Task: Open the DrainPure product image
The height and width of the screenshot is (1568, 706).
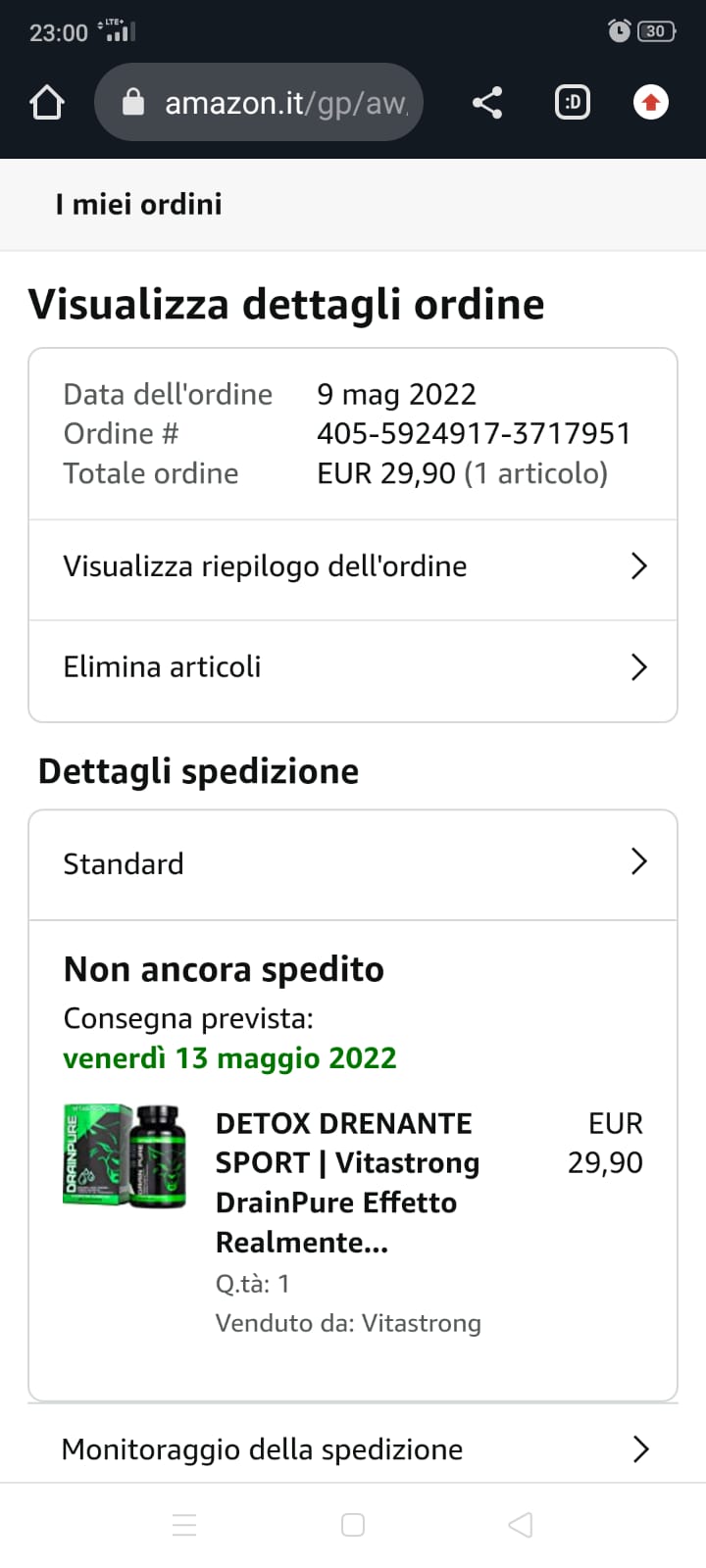Action: [x=126, y=1154]
